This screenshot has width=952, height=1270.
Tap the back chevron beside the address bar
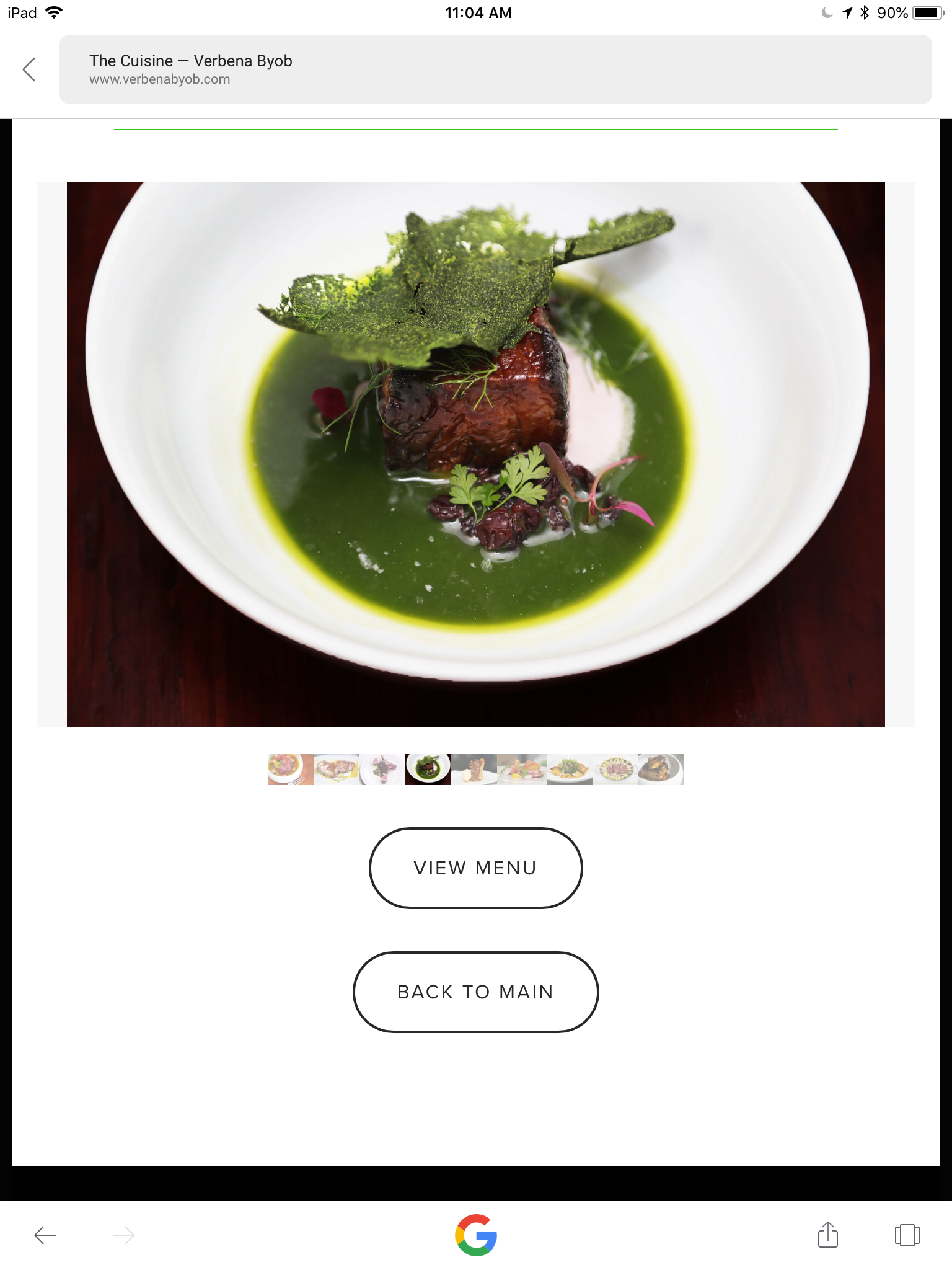(x=29, y=69)
